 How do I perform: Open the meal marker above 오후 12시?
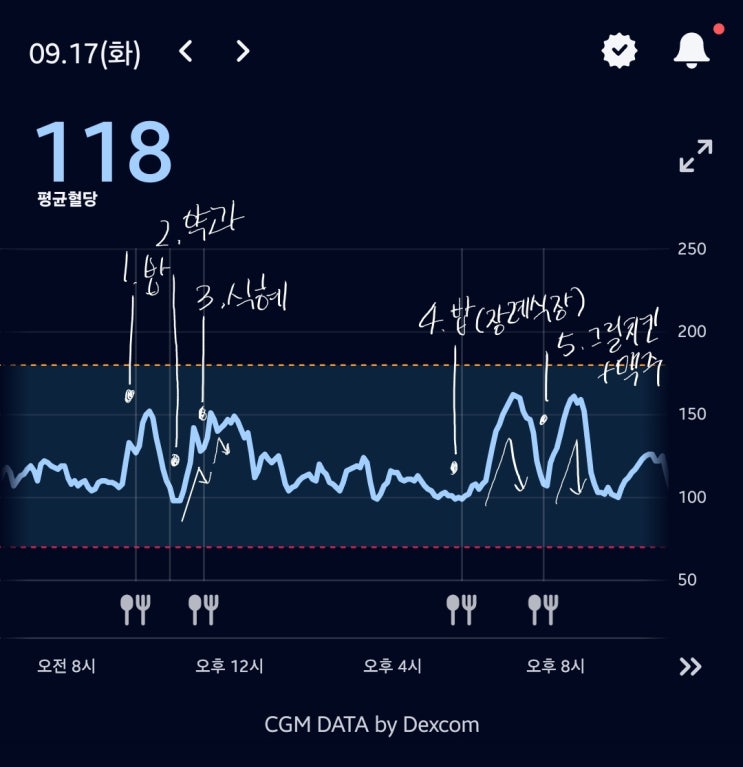point(204,608)
